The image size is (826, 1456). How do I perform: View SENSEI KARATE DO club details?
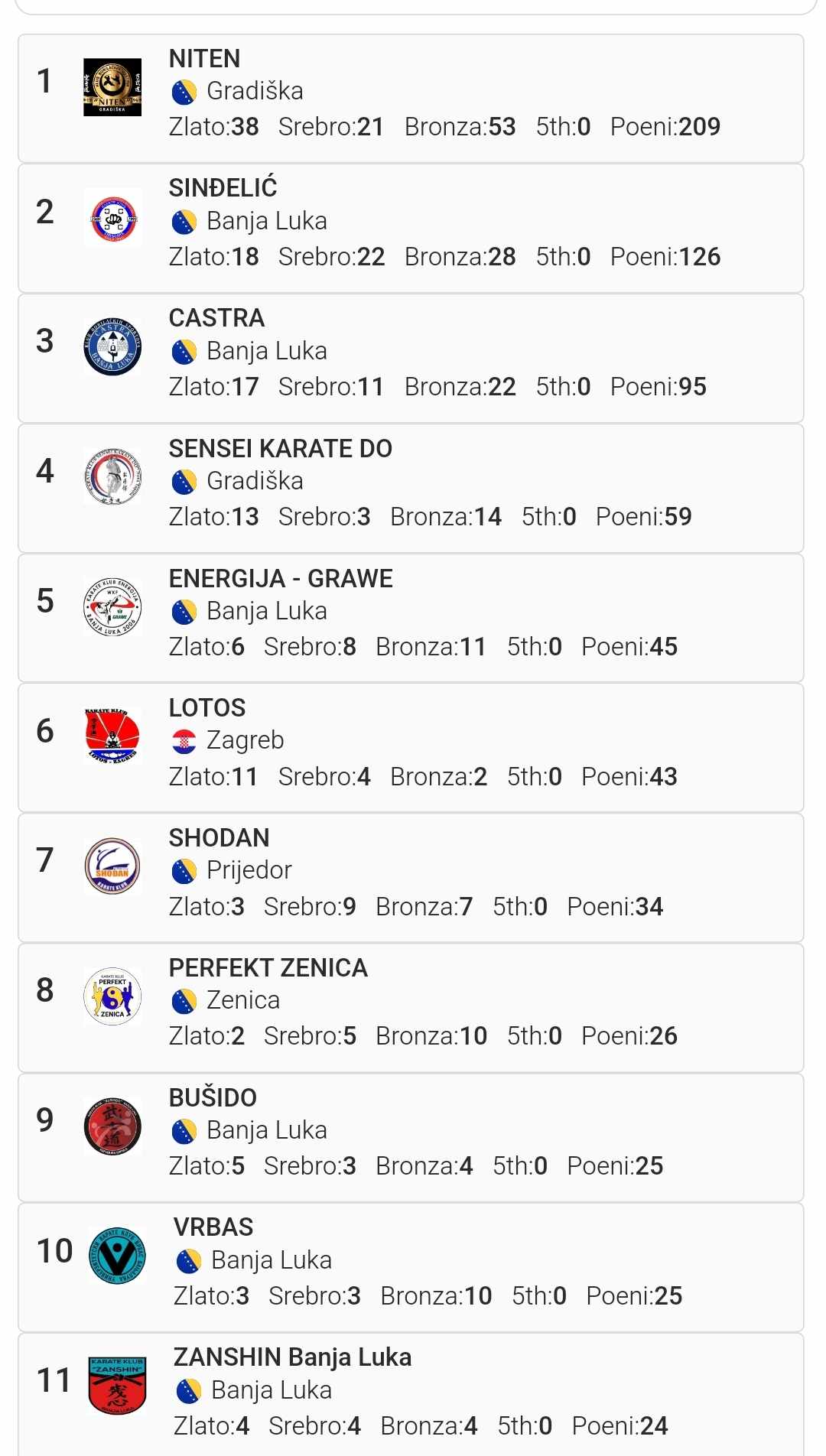[411, 488]
